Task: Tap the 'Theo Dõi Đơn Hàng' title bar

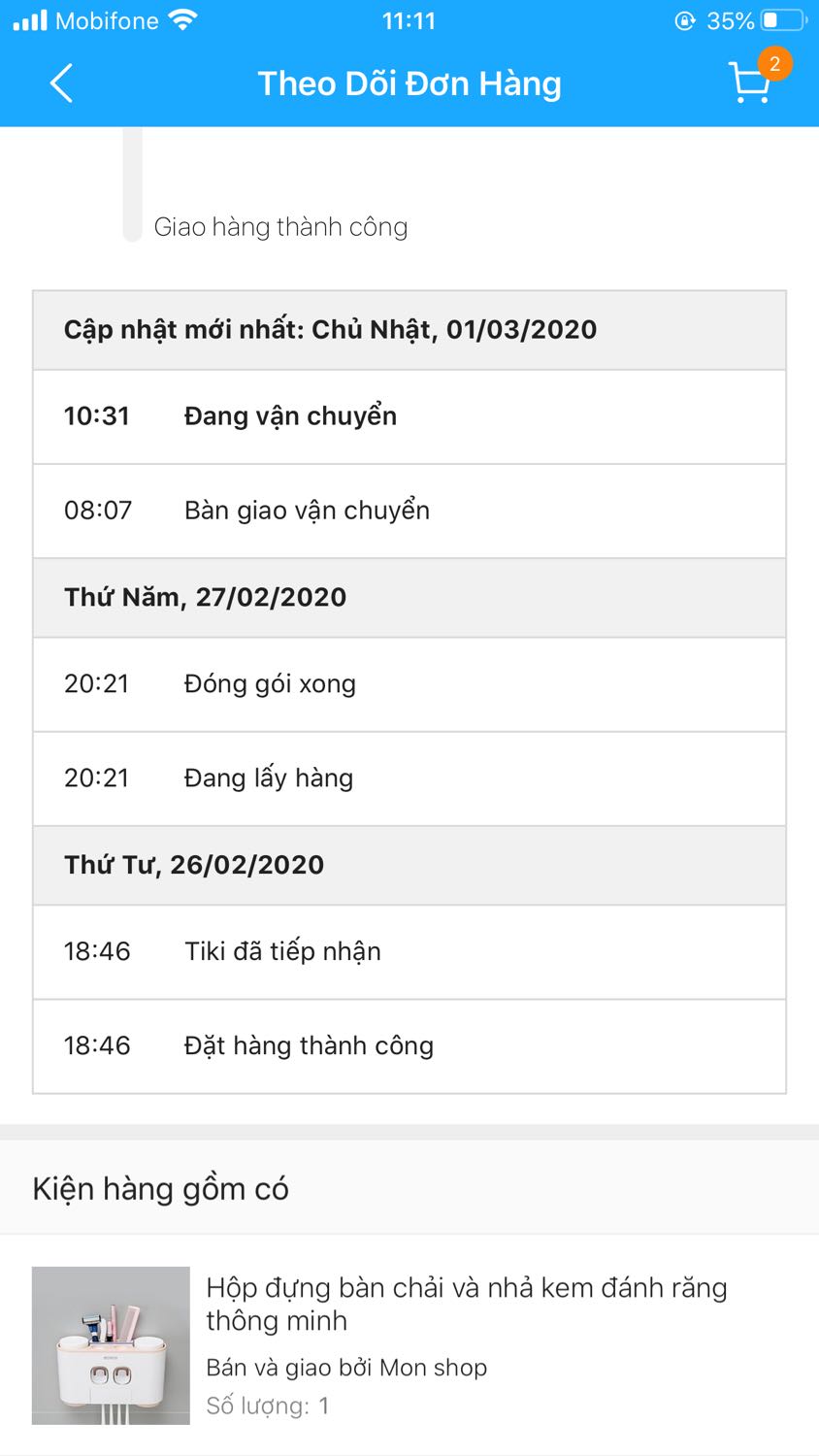Action: pos(409,83)
